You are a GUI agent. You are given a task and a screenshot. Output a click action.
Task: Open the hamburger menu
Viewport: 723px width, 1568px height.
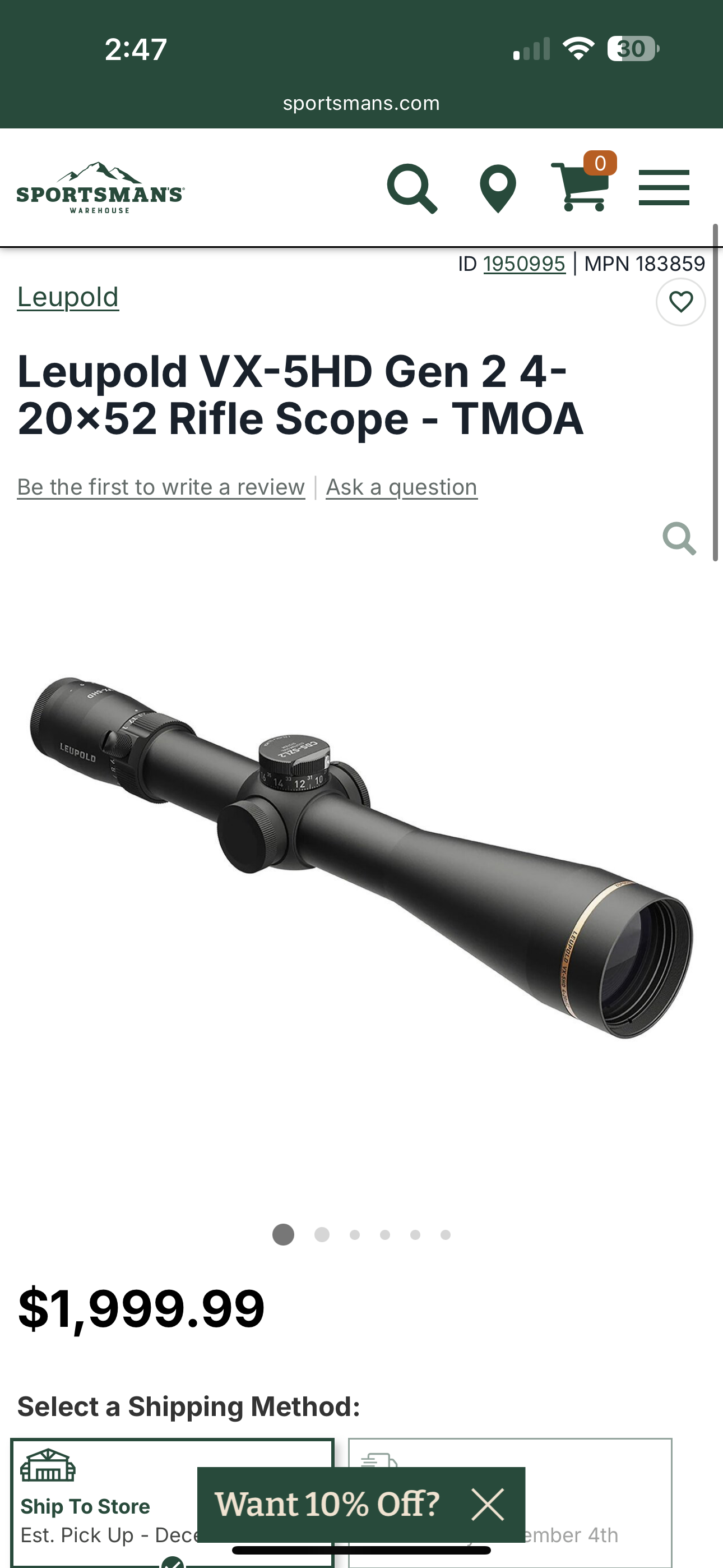point(664,187)
